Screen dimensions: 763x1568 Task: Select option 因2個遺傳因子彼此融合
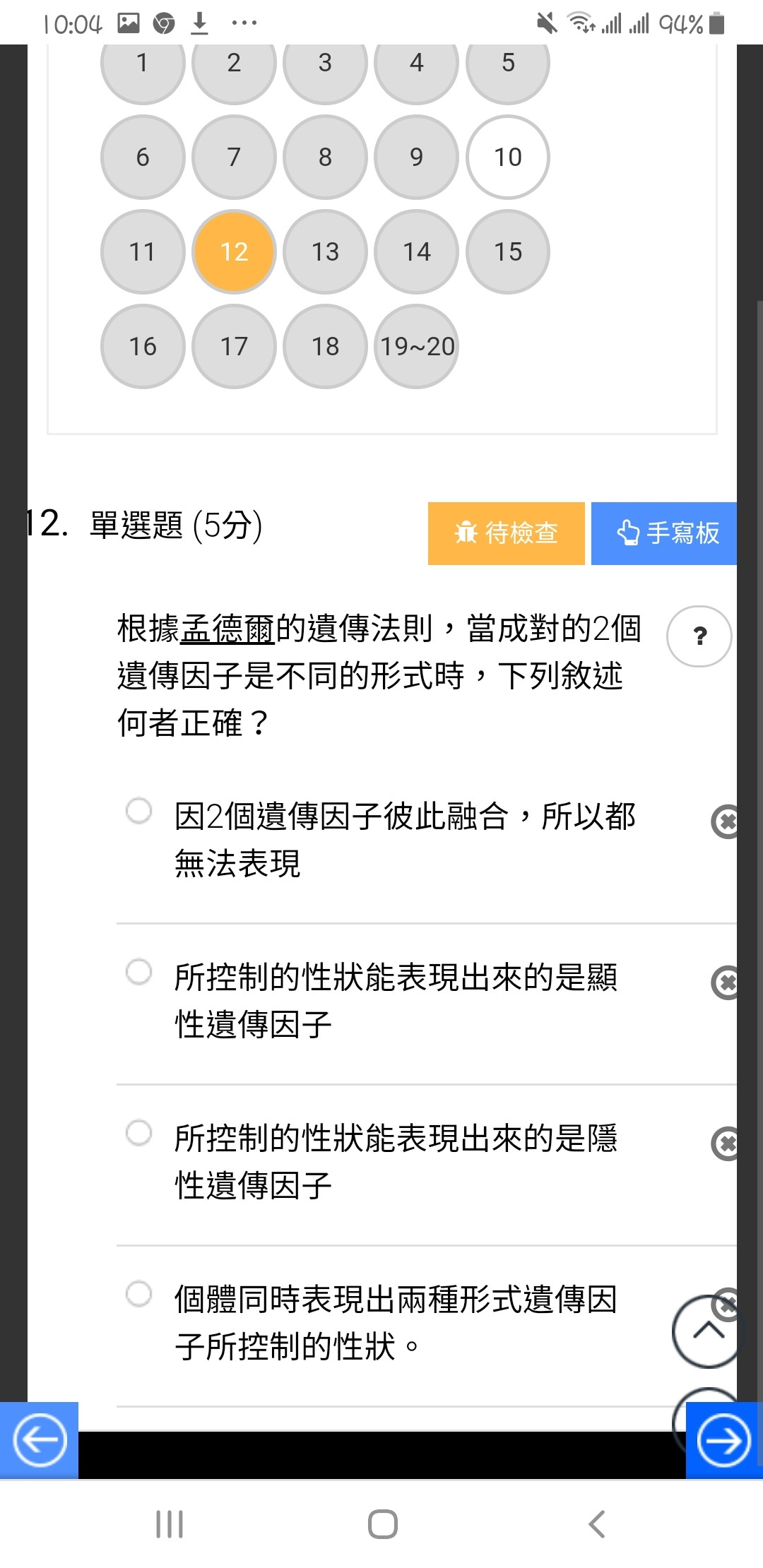[x=138, y=810]
